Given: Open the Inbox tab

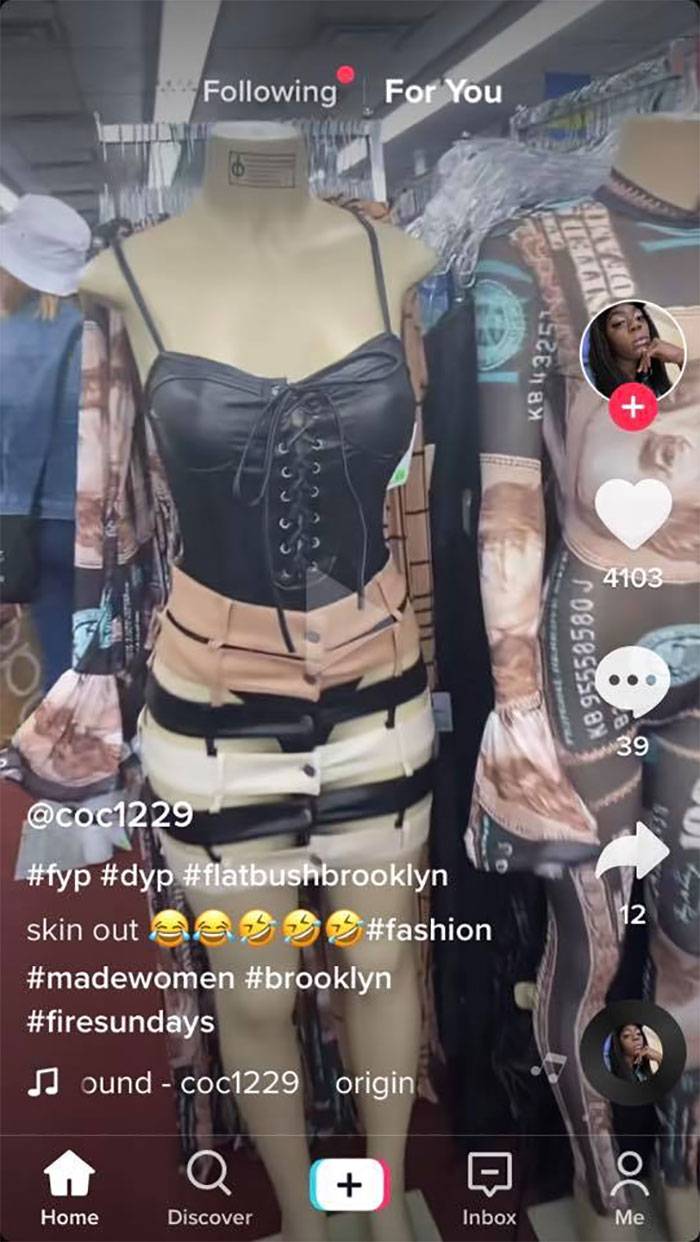Looking at the screenshot, I should [489, 1187].
